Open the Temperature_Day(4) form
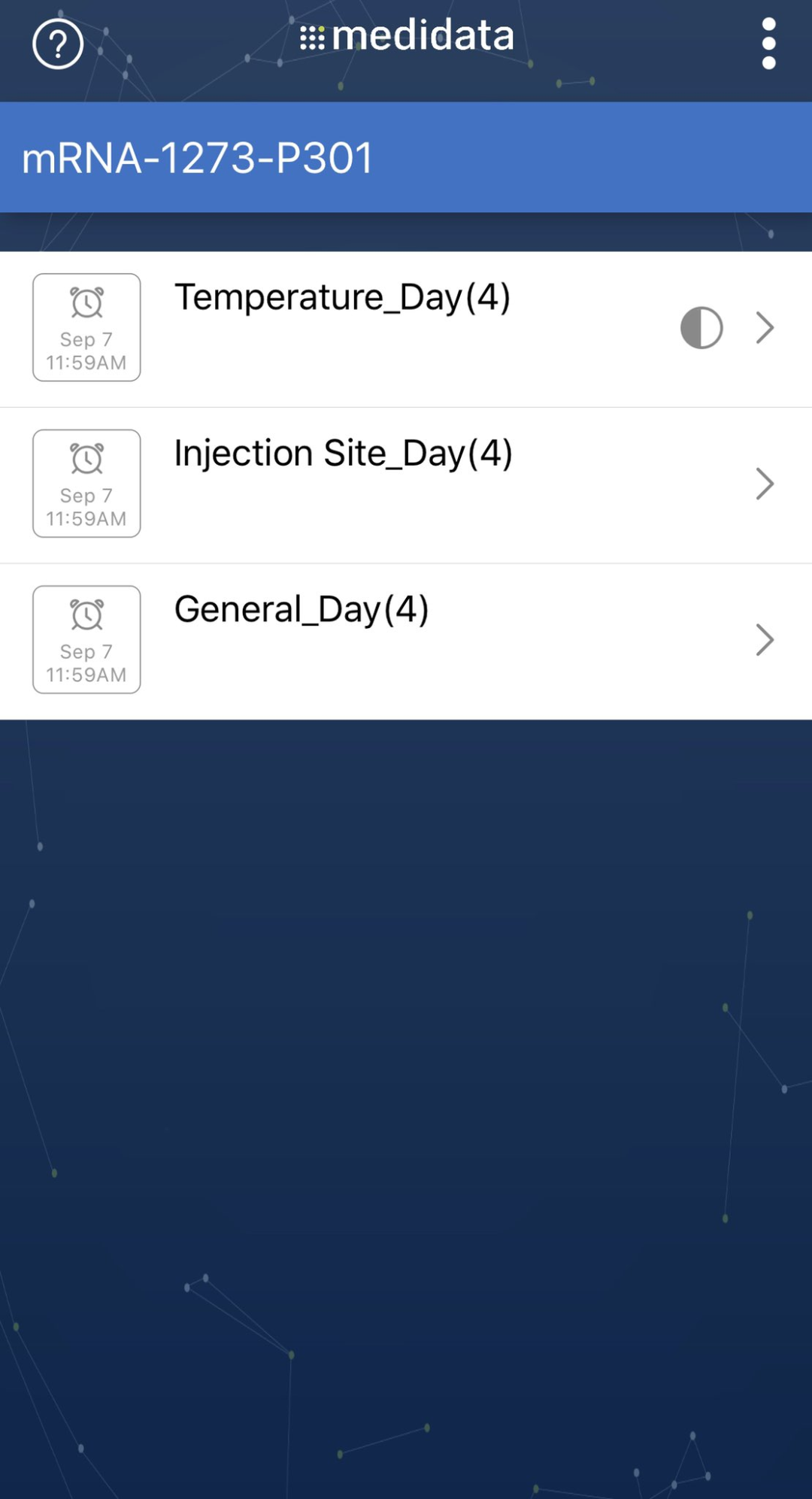The width and height of the screenshot is (812, 1499). [406, 329]
